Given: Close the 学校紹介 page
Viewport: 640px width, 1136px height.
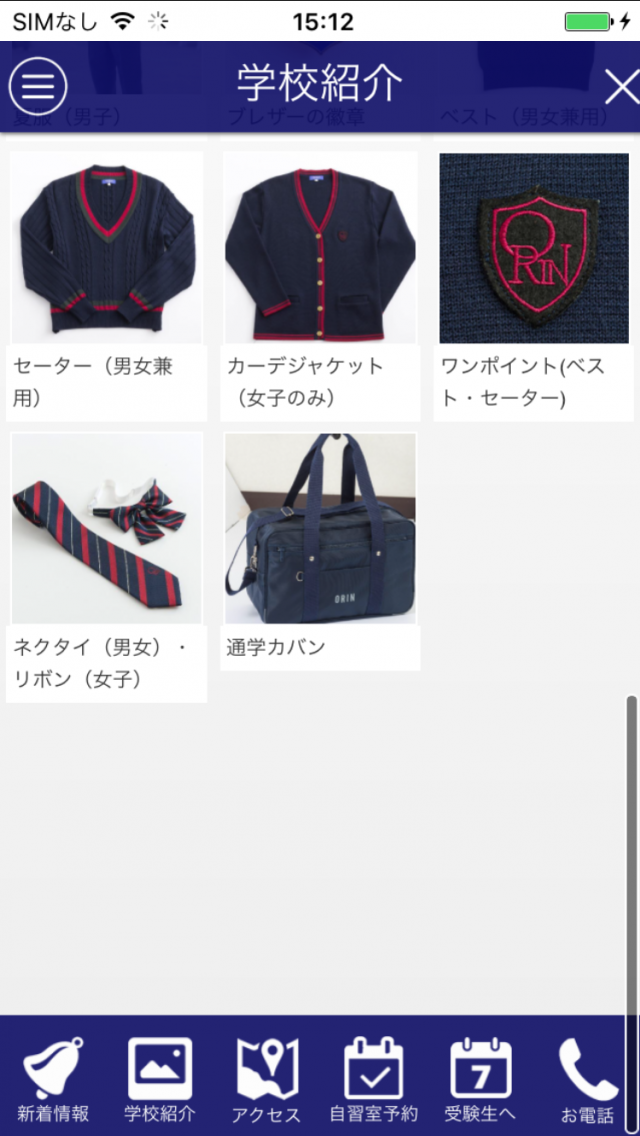Looking at the screenshot, I should 621,88.
